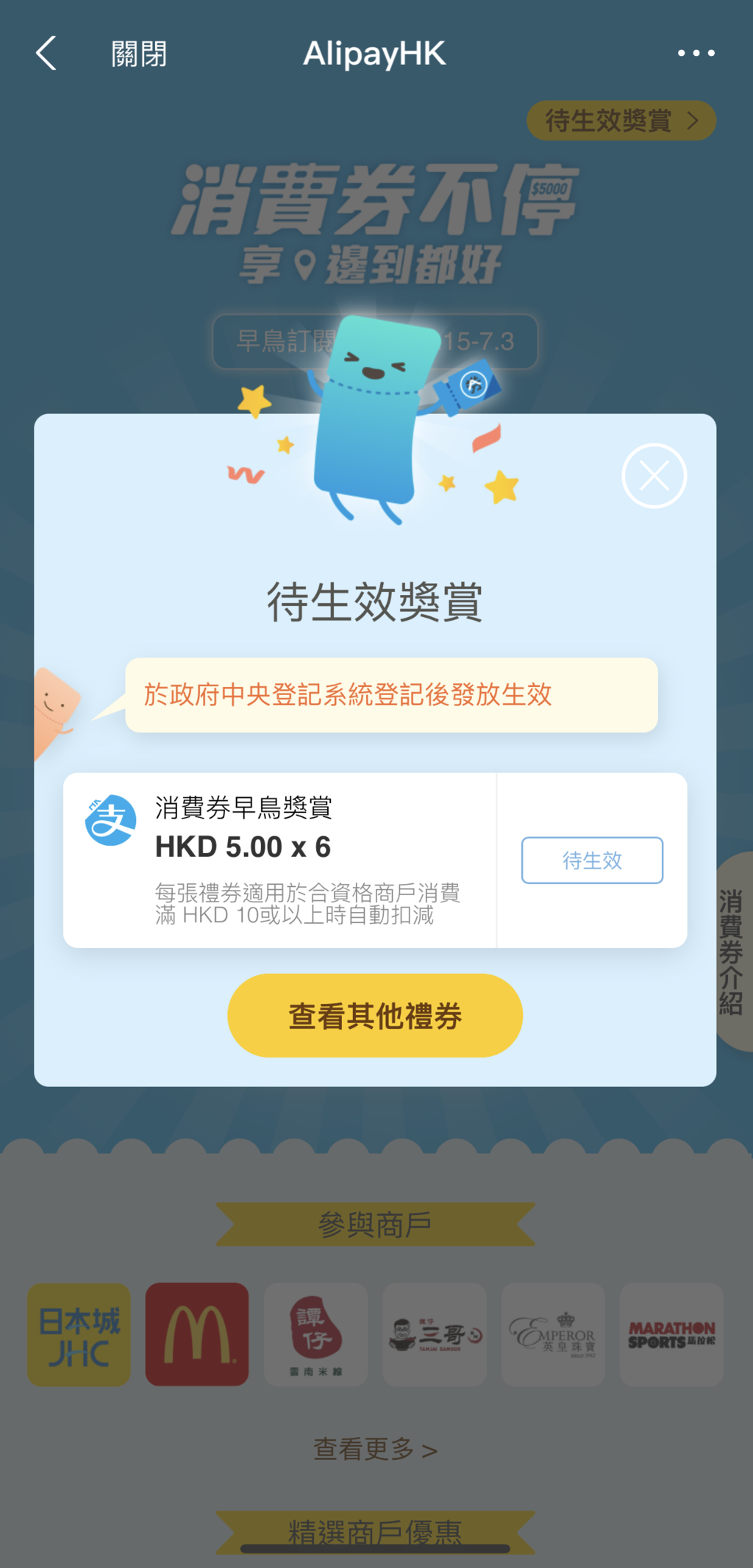Go back with the arrow icon
Screen dimensions: 753x1568
(46, 54)
